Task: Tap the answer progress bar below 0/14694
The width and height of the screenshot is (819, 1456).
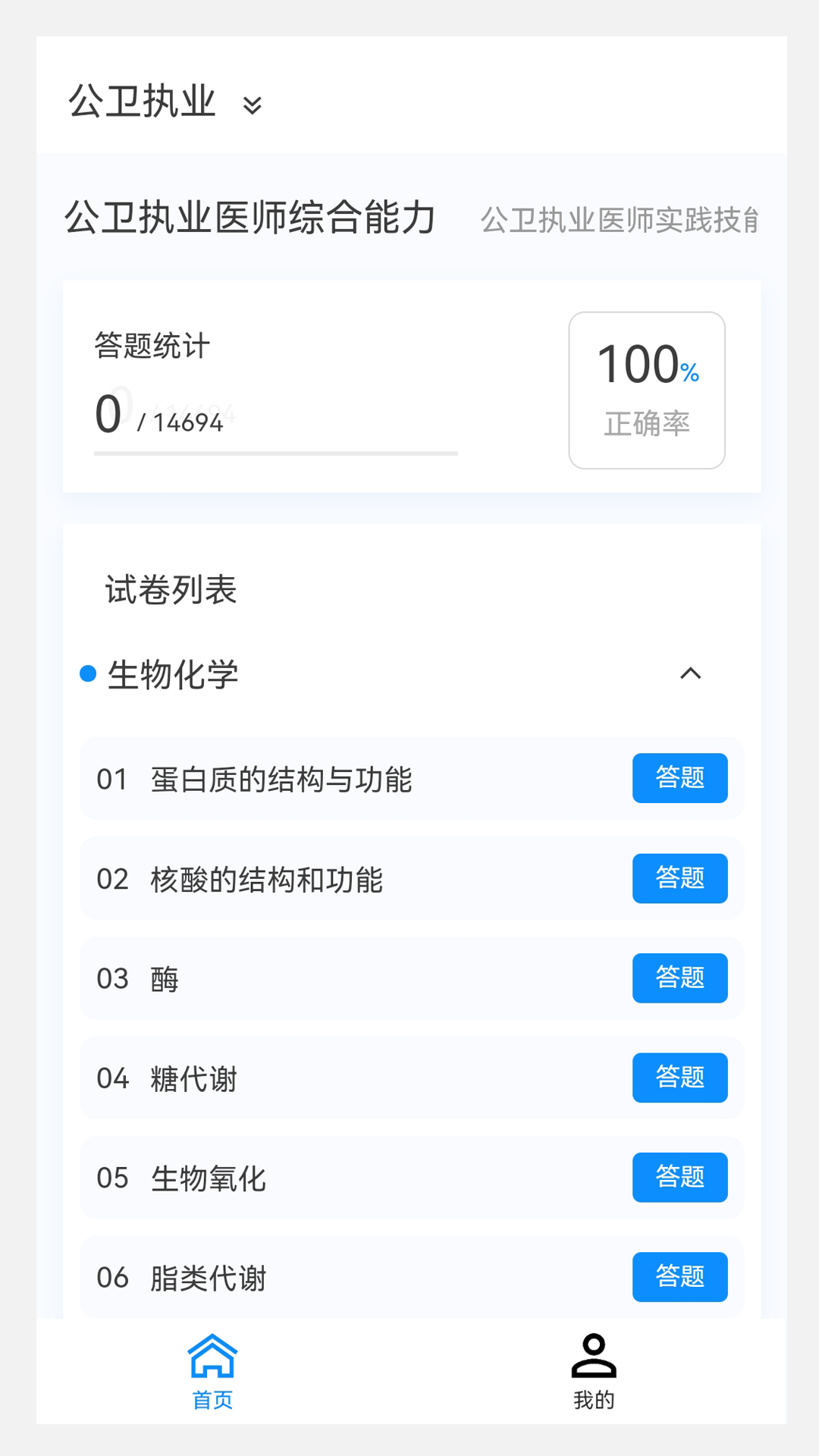Action: pos(275,453)
